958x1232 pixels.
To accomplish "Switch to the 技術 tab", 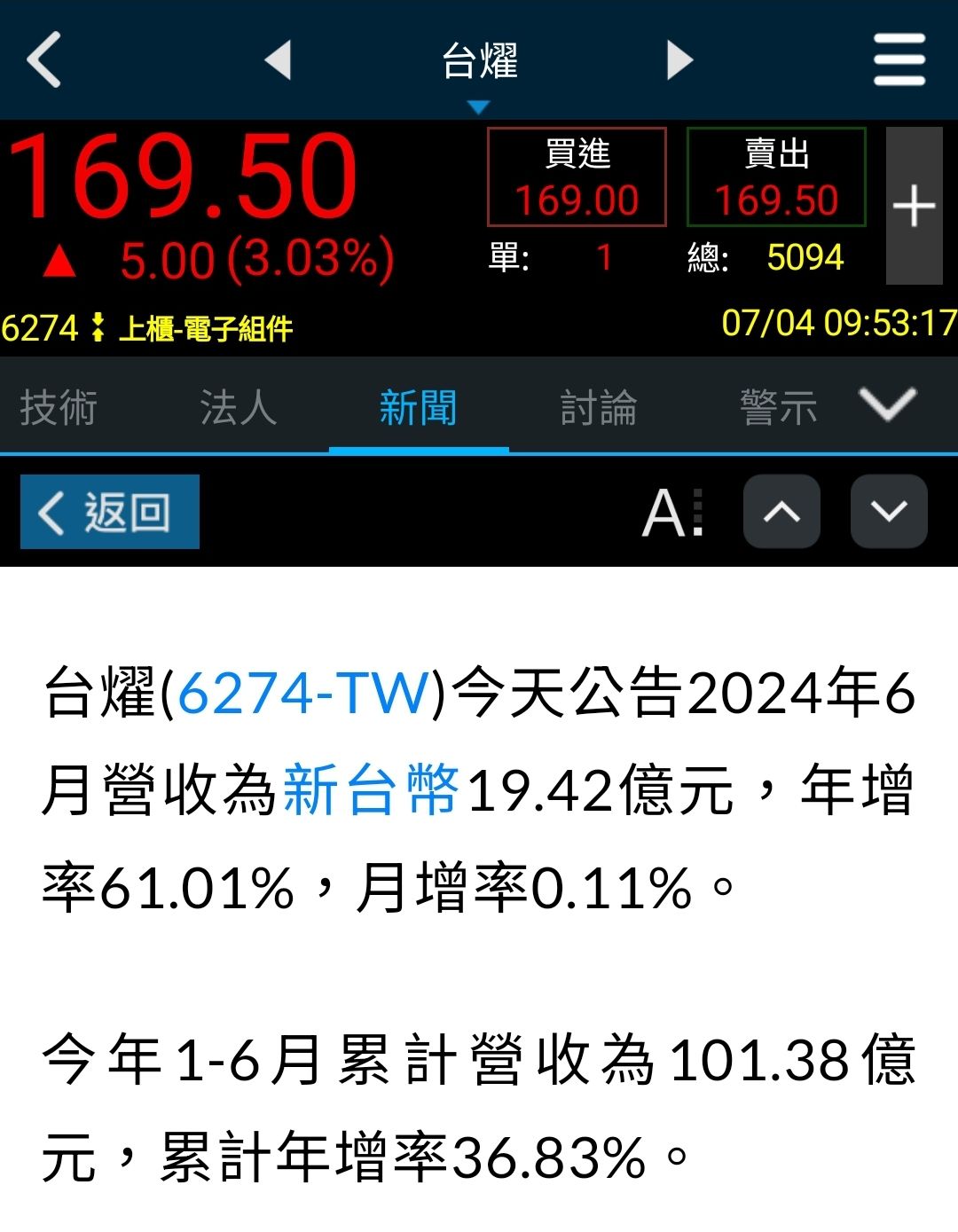I will (58, 406).
